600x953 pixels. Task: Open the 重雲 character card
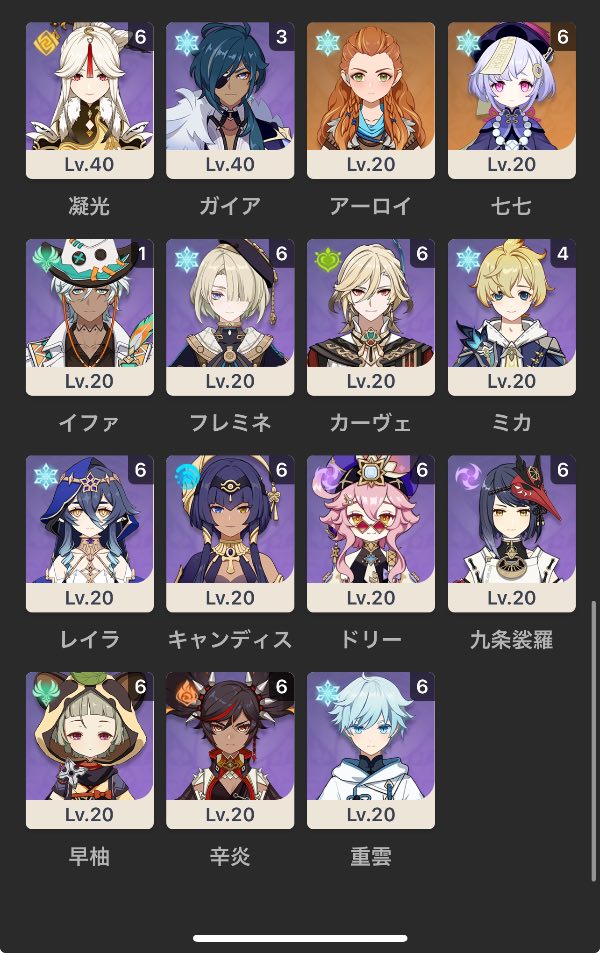point(371,750)
